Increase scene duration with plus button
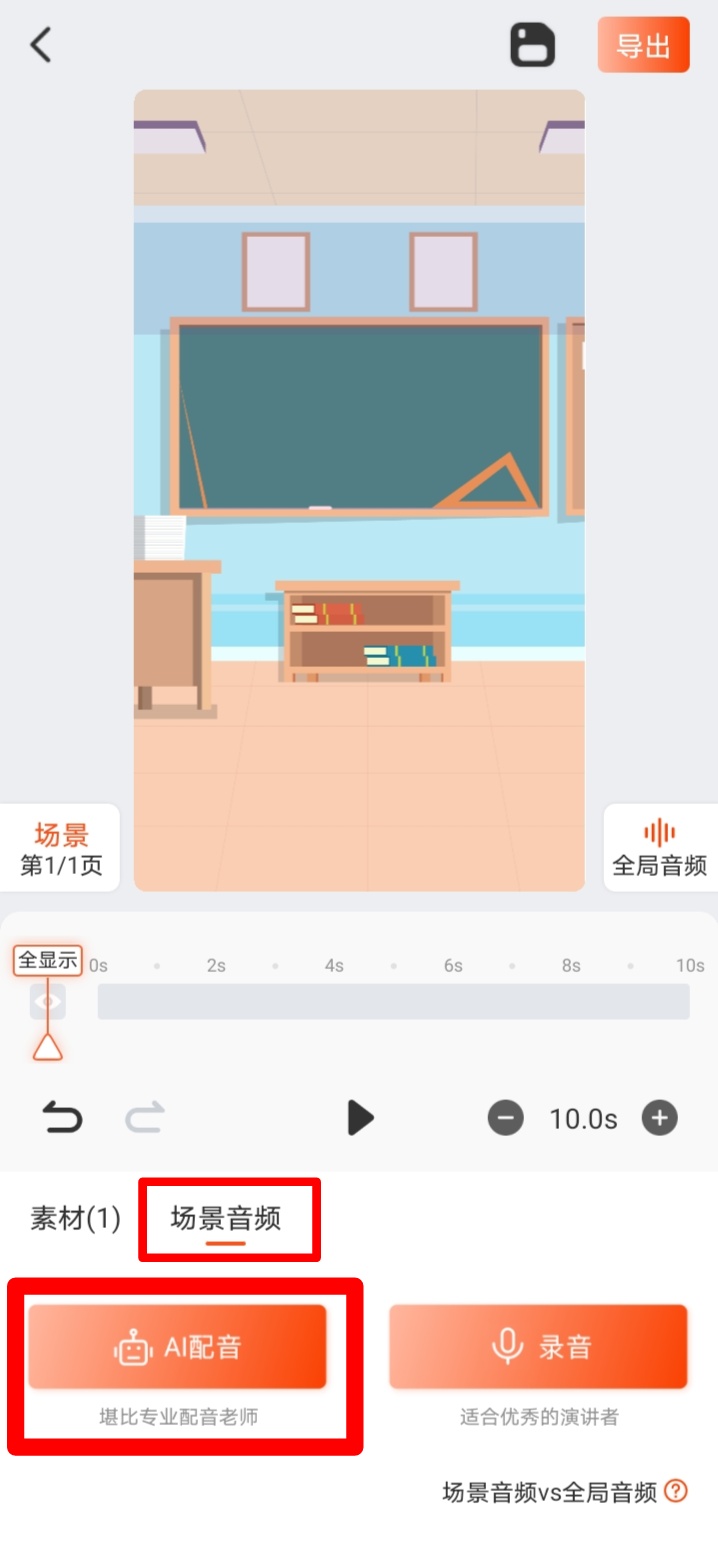718x1550 pixels. (659, 1117)
